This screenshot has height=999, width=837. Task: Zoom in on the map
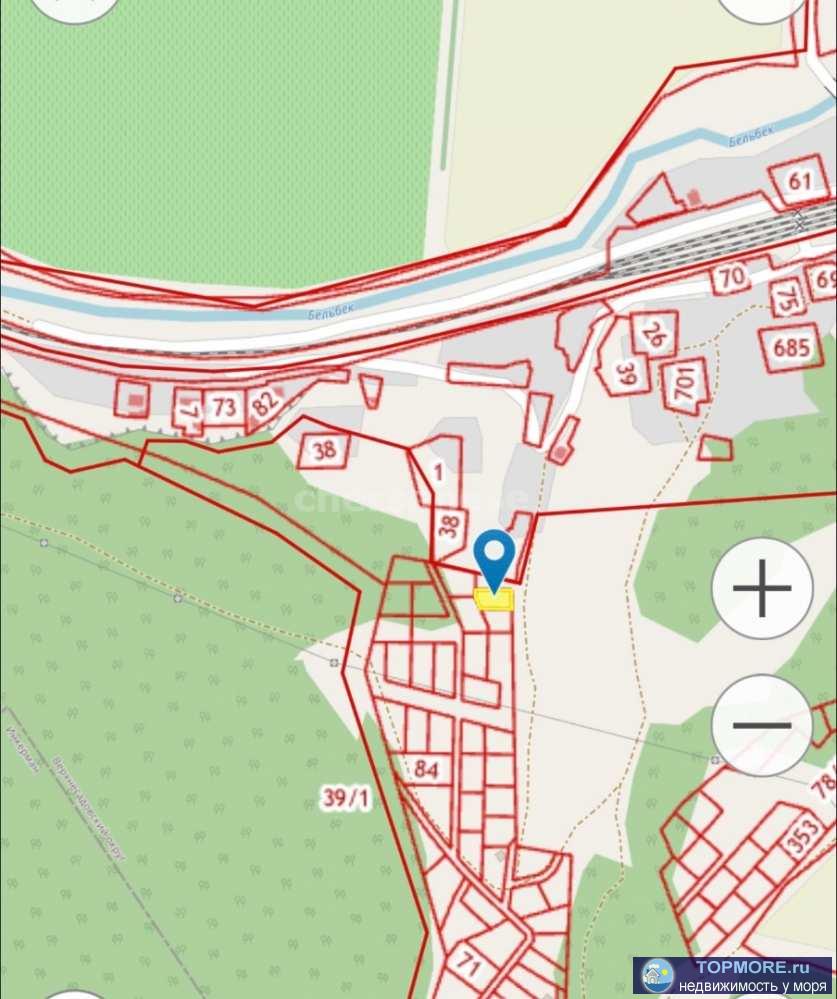point(762,588)
